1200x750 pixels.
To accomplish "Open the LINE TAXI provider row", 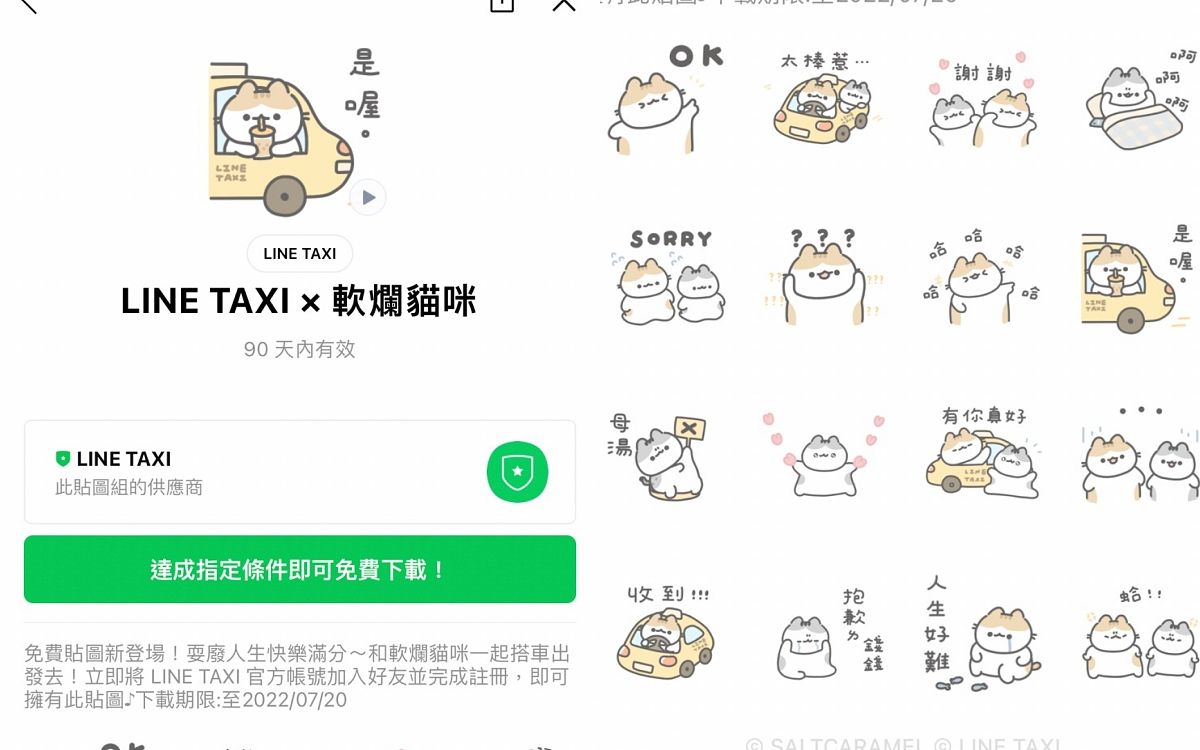I will click(300, 472).
